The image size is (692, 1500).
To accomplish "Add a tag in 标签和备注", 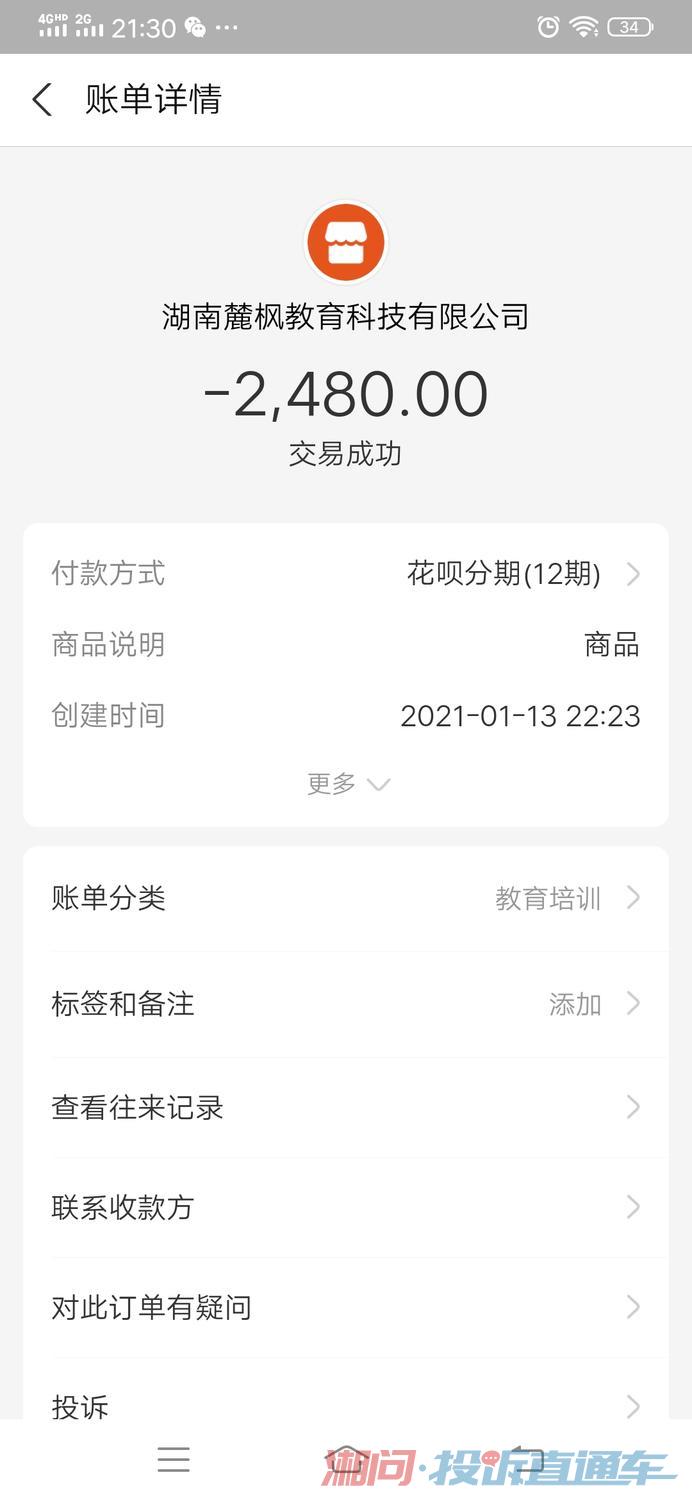I will tap(346, 1003).
